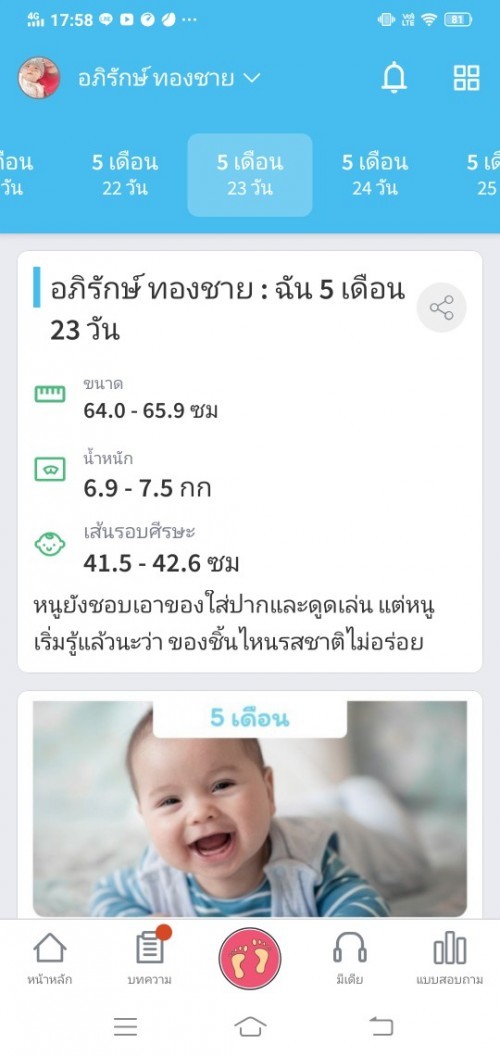Go to the หน้าหลัก tab

pos(50,959)
